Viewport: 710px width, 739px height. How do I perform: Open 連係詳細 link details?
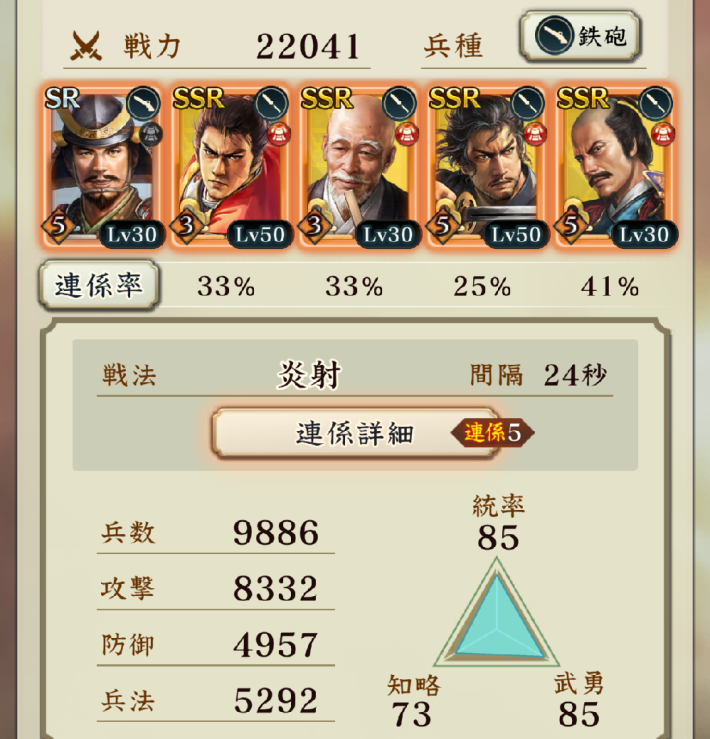[355, 433]
